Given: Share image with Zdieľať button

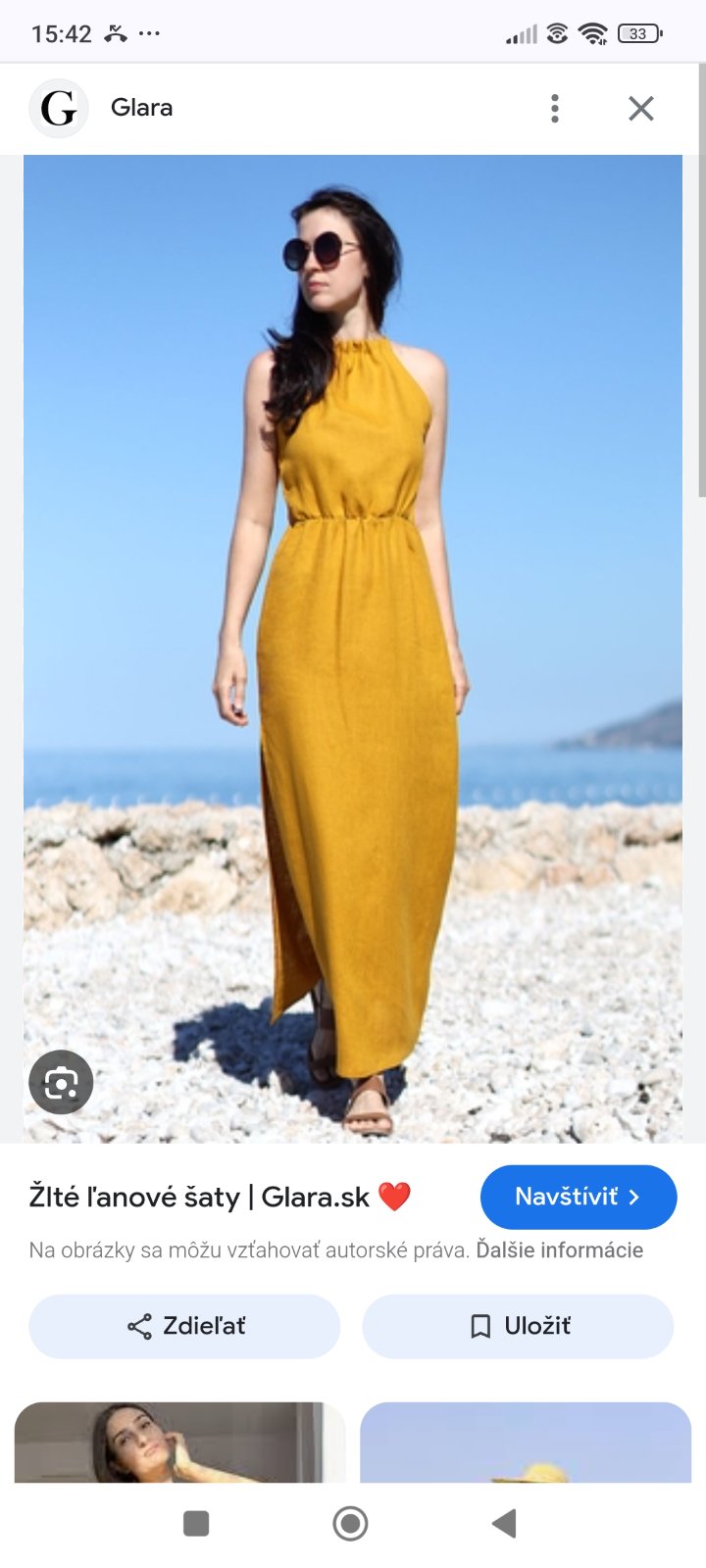Looking at the screenshot, I should point(184,1326).
